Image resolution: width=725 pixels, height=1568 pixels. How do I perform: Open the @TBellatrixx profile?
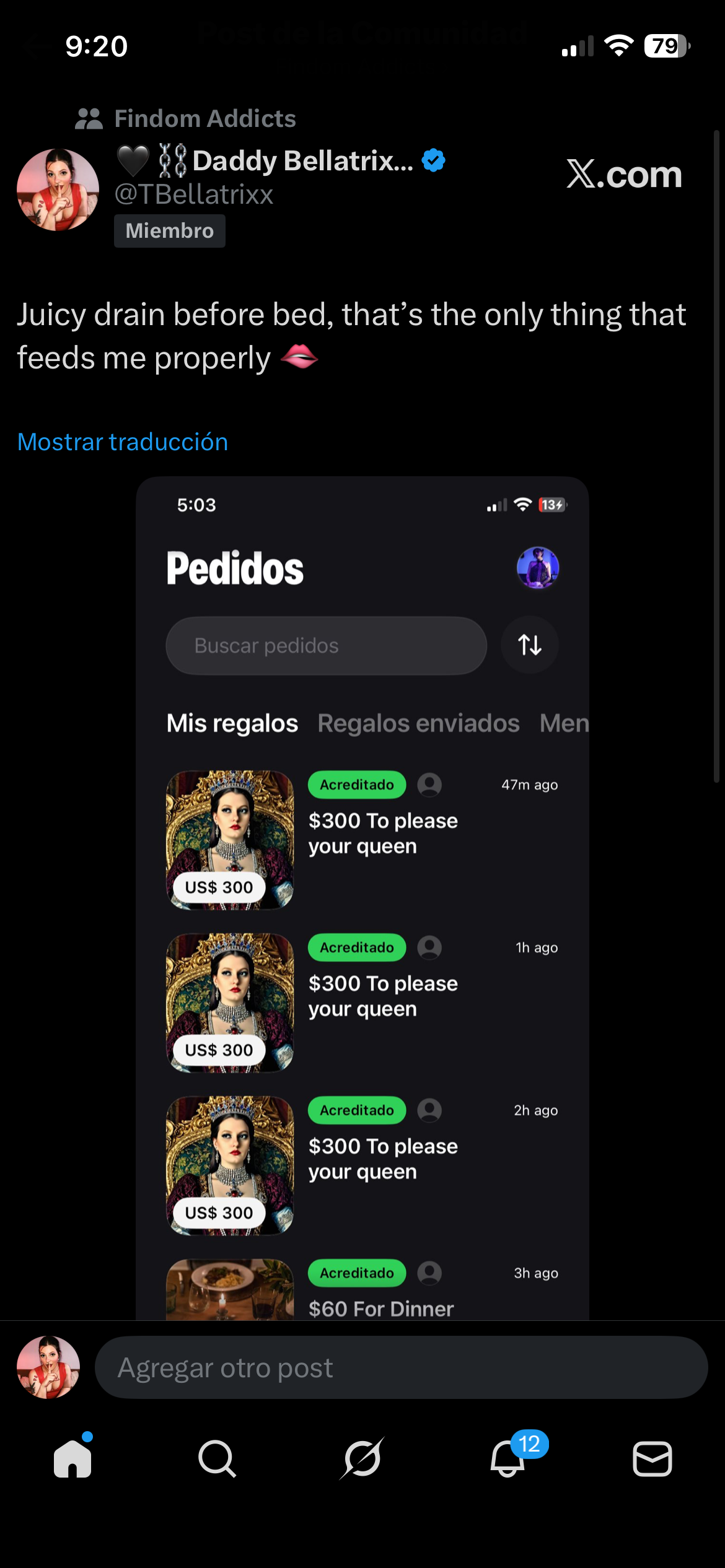point(194,194)
